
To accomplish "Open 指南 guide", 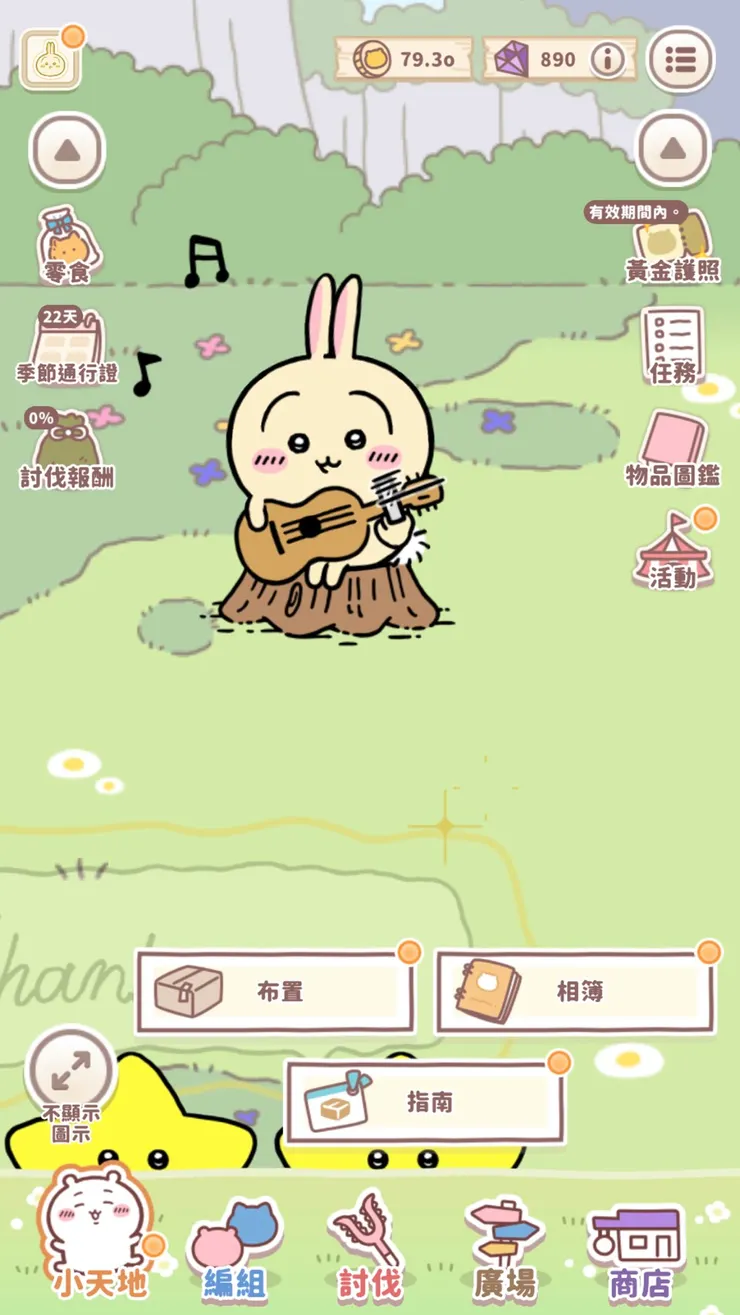I will 425,1102.
